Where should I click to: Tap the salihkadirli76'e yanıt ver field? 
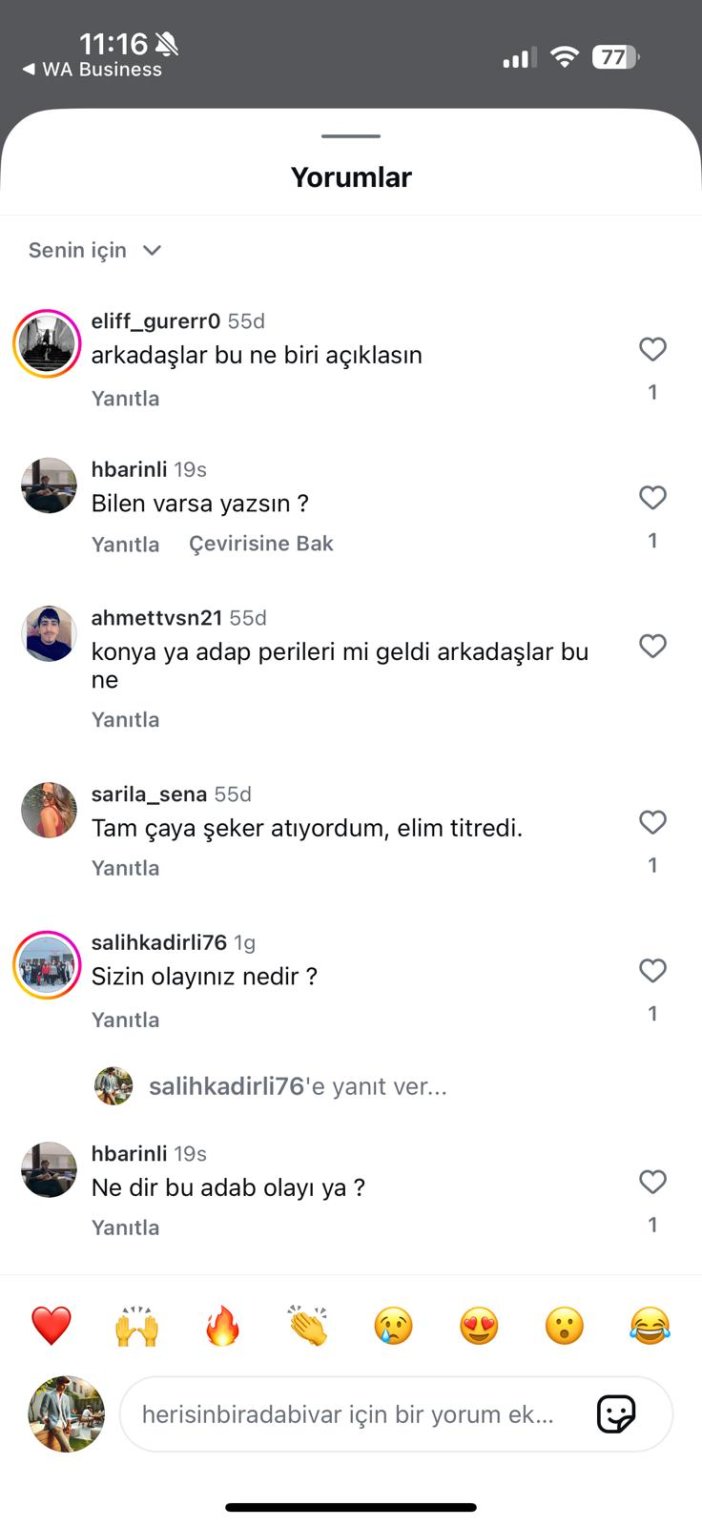pos(297,1087)
